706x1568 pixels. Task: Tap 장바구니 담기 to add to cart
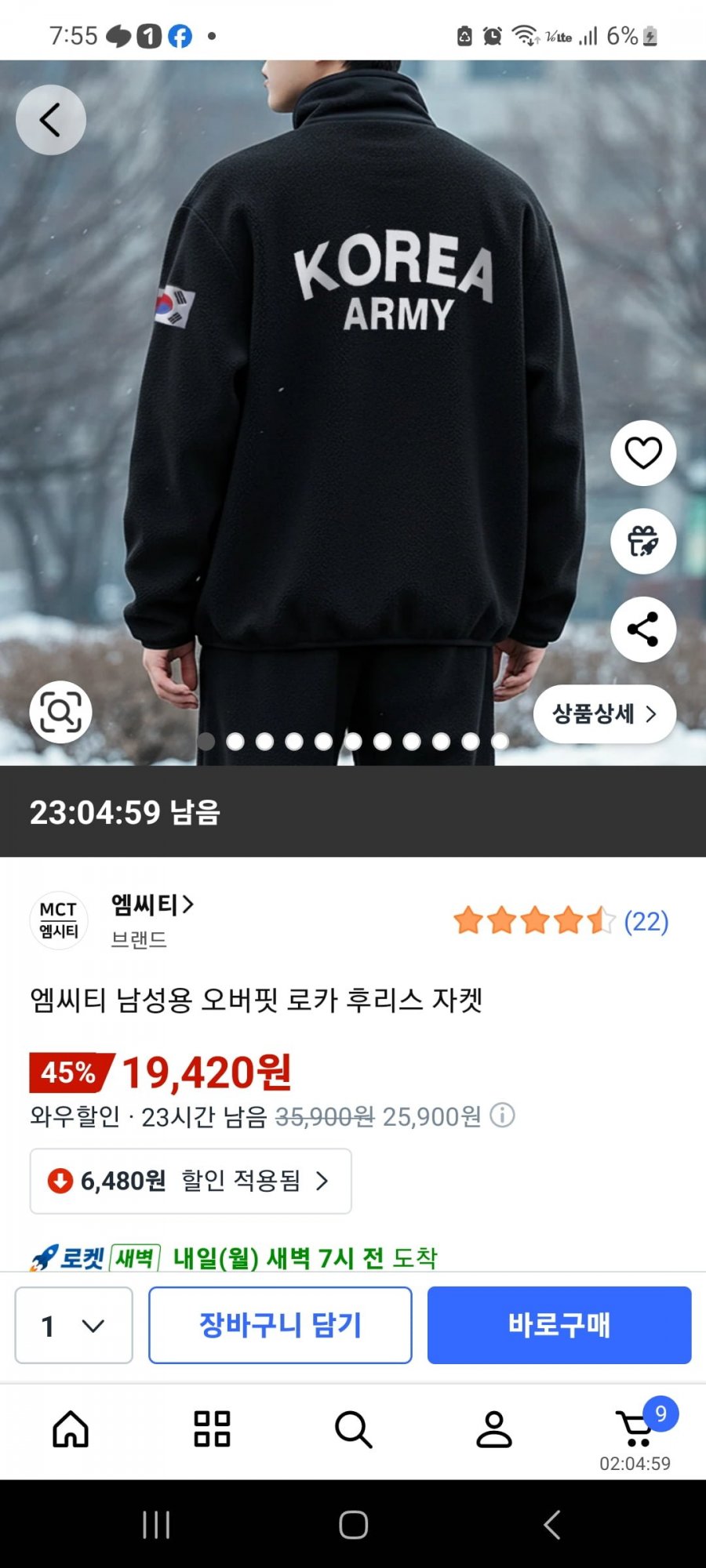coord(280,1325)
